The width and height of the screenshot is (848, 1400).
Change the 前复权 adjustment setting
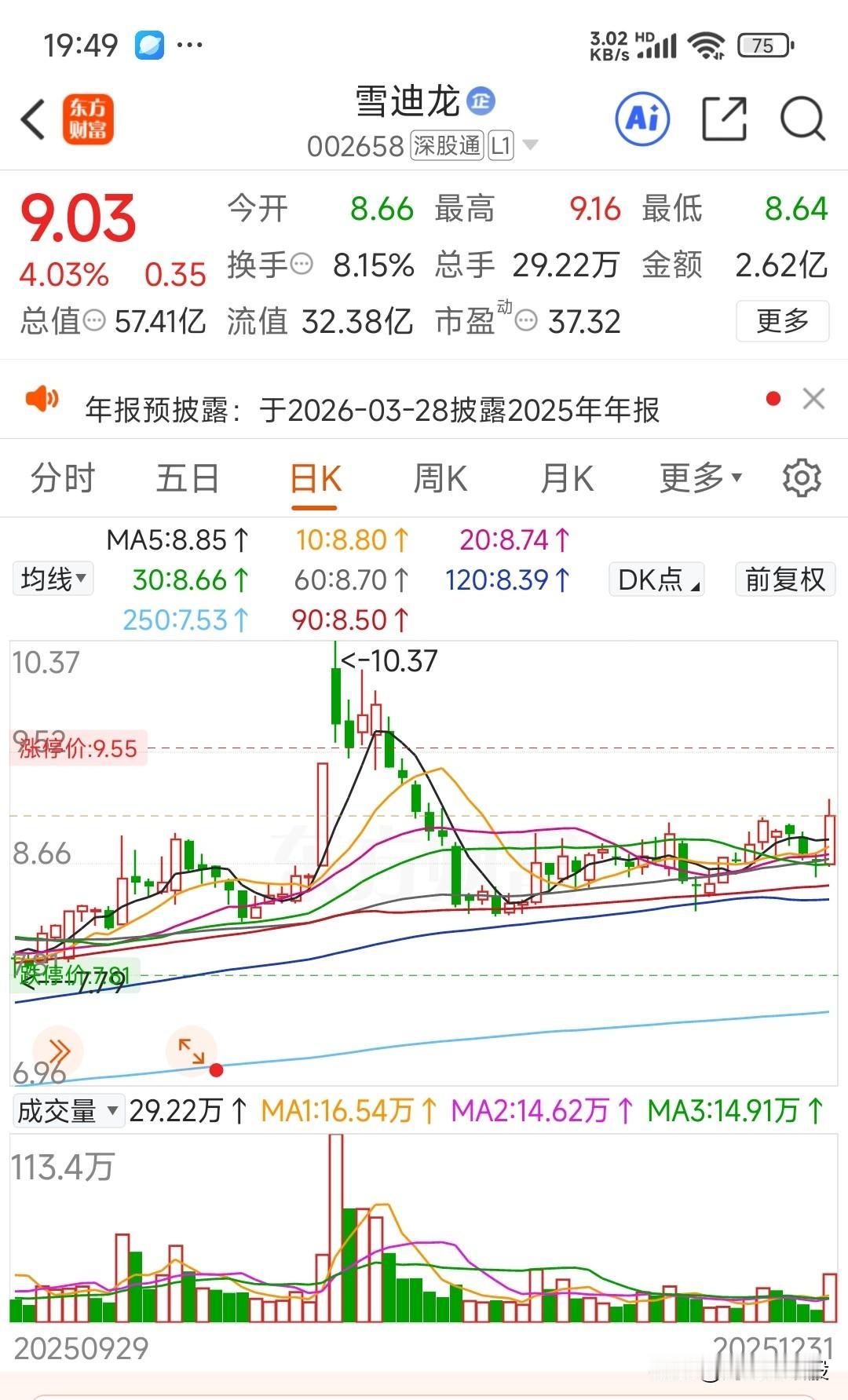pyautogui.click(x=784, y=579)
